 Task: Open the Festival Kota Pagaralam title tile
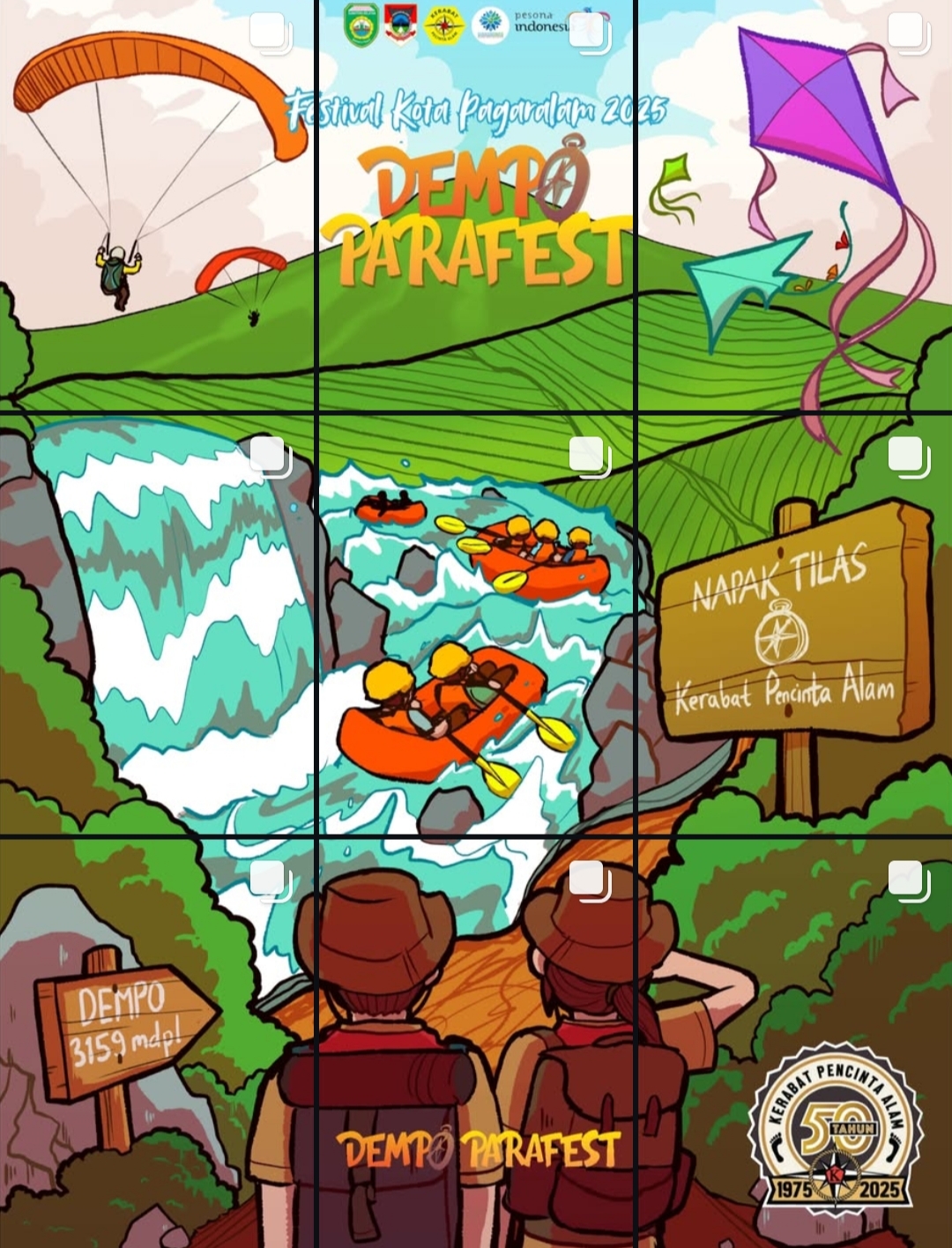476,207
